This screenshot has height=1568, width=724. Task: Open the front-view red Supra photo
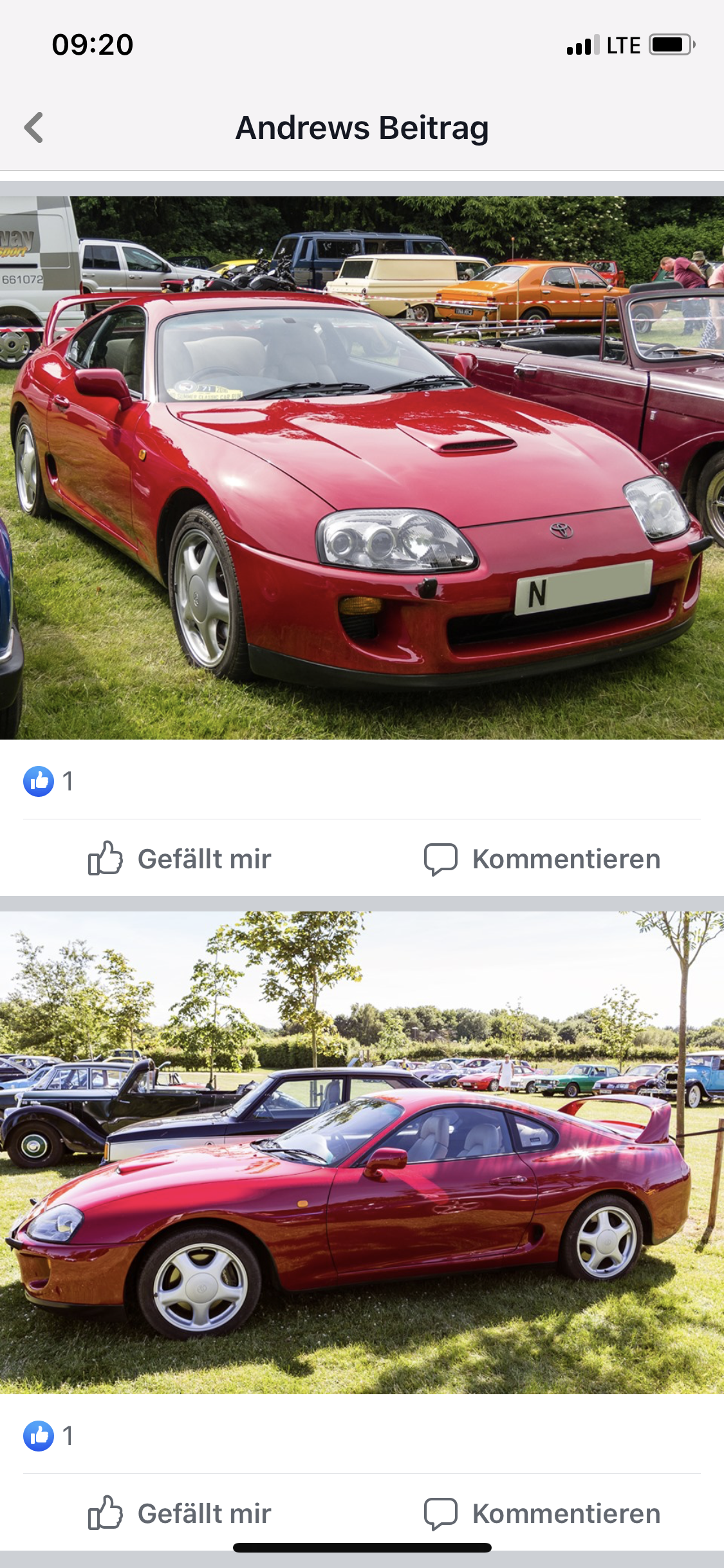point(362,467)
